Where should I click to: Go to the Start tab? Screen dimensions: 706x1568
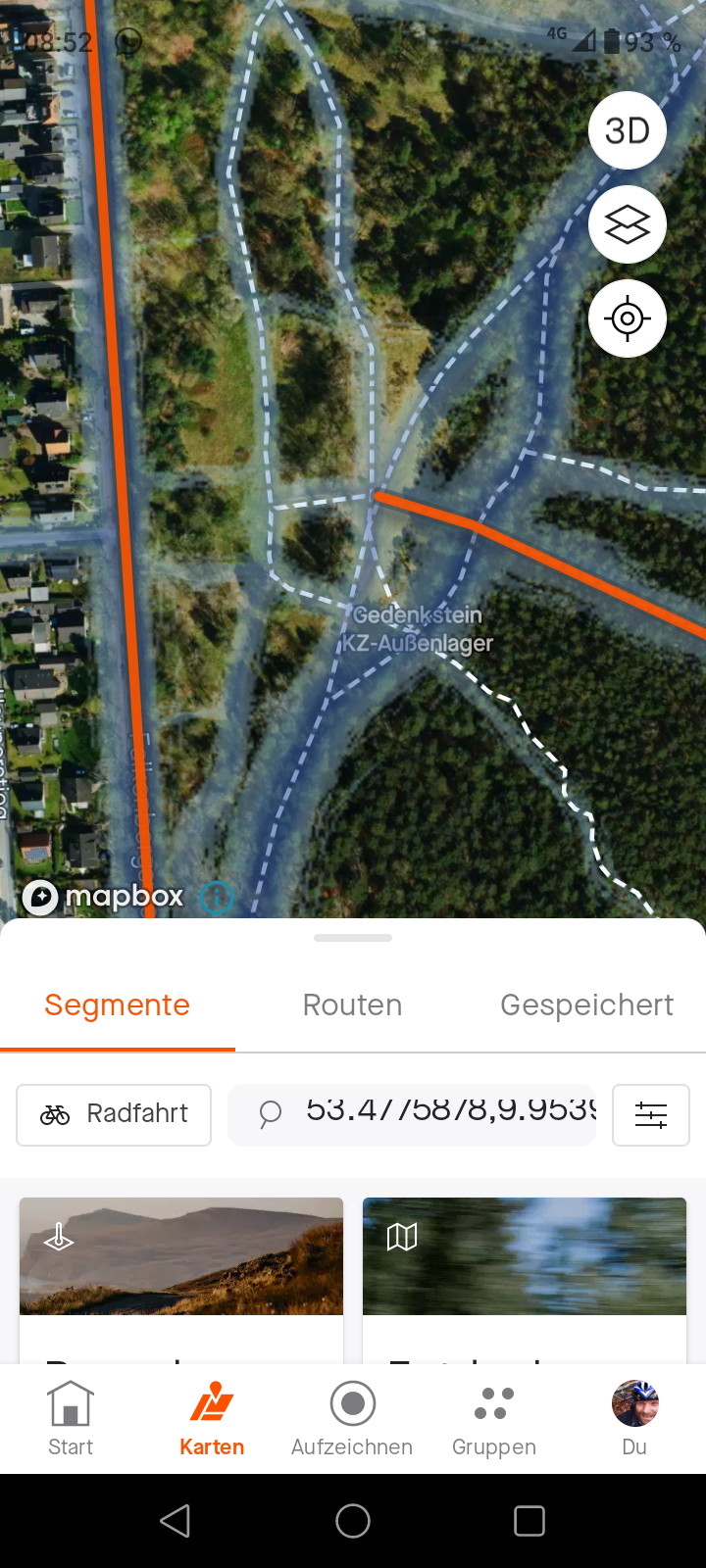(71, 1419)
